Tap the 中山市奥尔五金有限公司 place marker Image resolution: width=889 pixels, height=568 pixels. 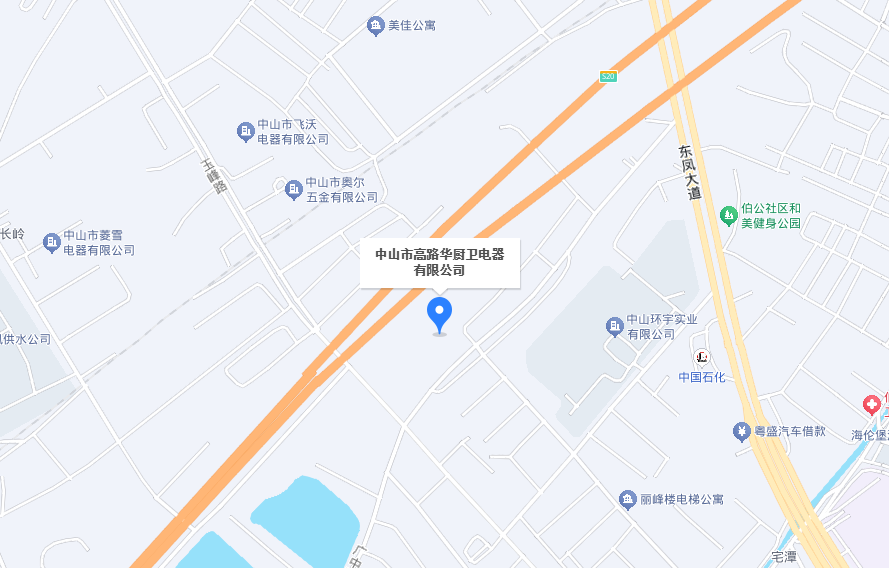(x=293, y=189)
